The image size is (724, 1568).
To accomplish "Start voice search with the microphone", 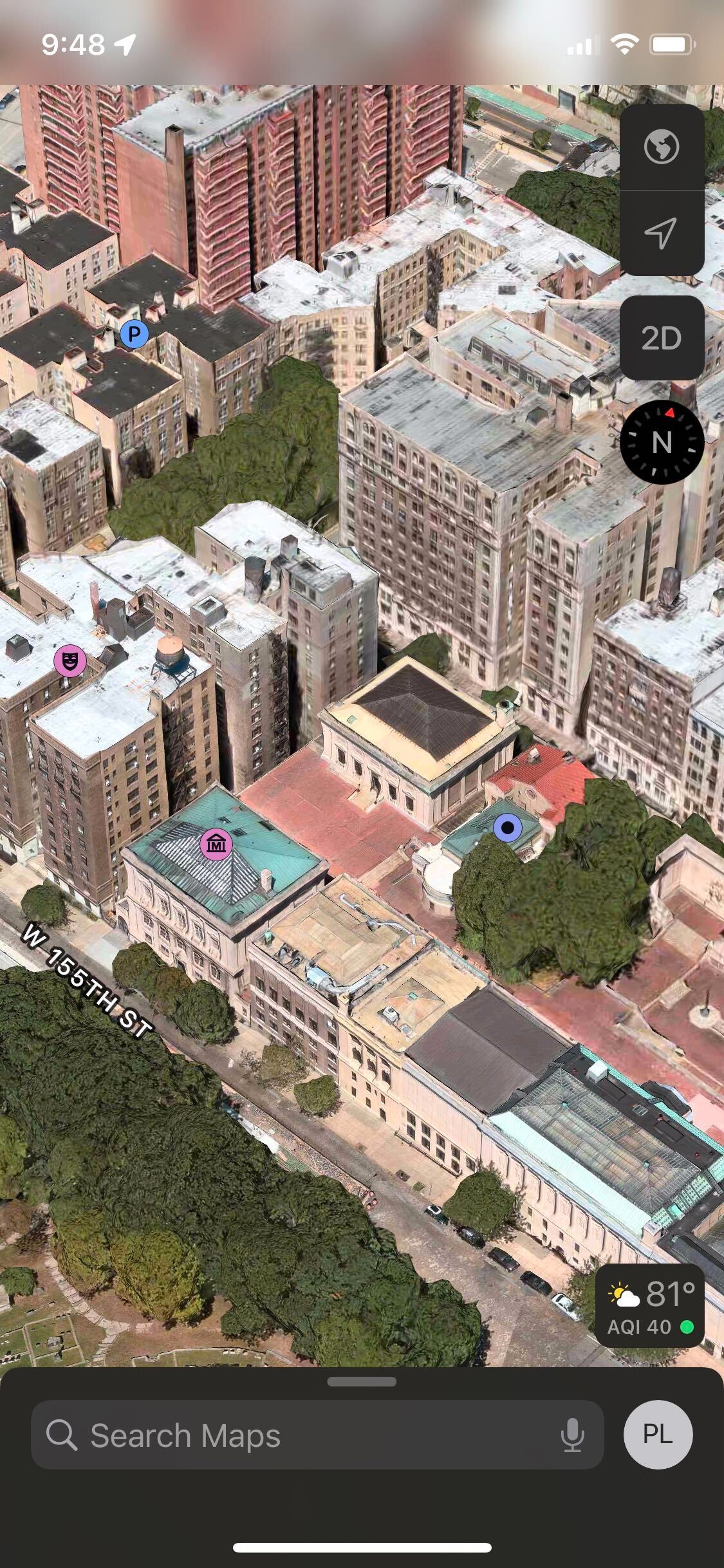I will (572, 1435).
